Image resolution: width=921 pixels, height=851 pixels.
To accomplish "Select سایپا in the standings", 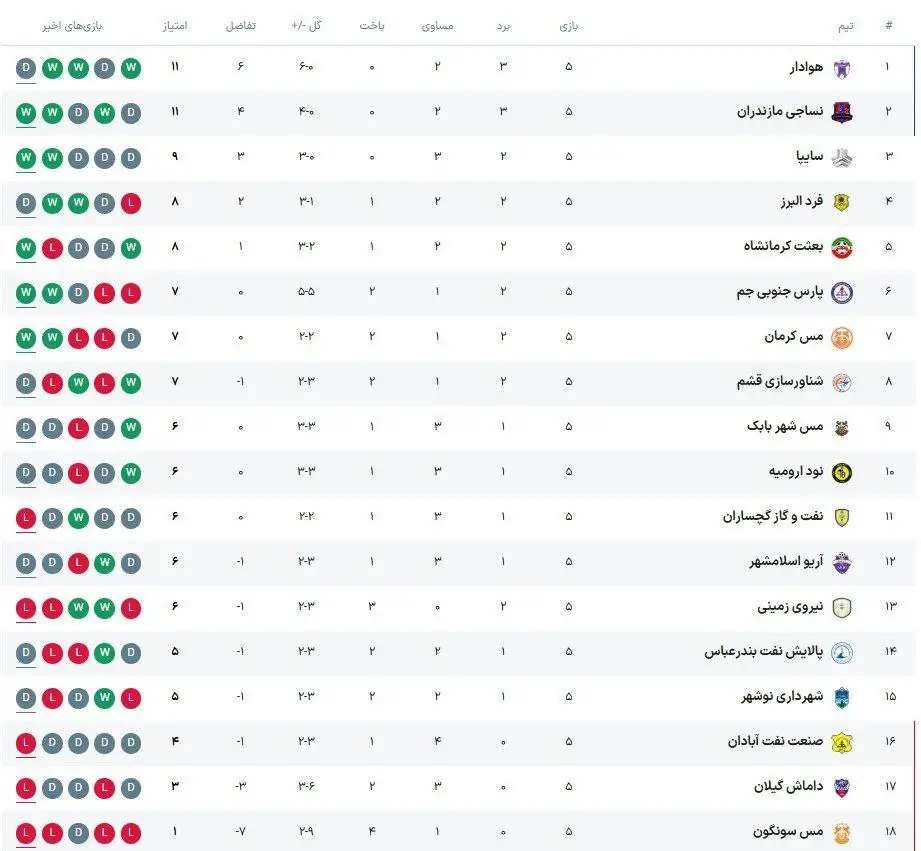I will pos(809,156).
